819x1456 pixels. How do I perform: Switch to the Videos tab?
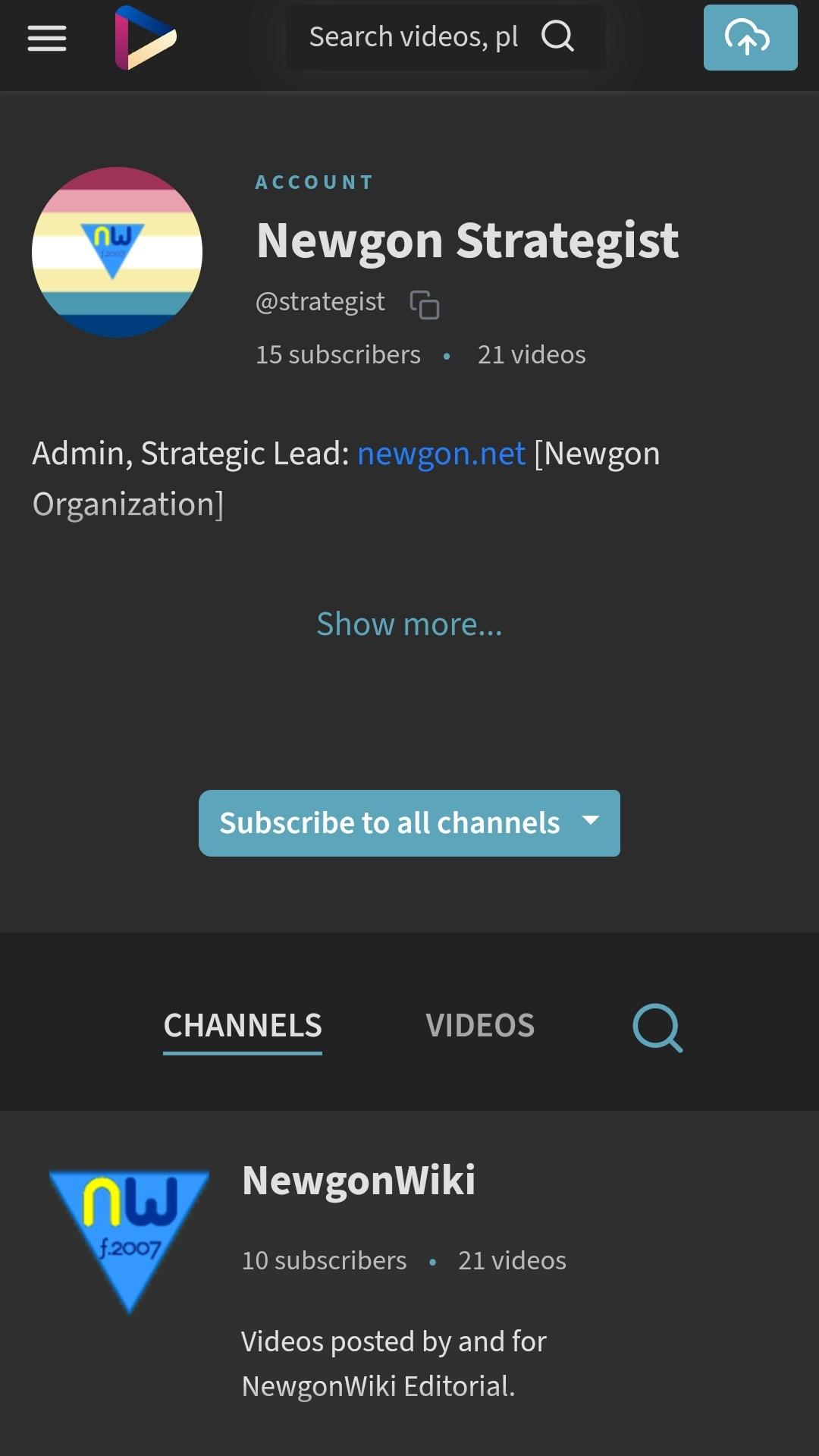pos(479,1026)
